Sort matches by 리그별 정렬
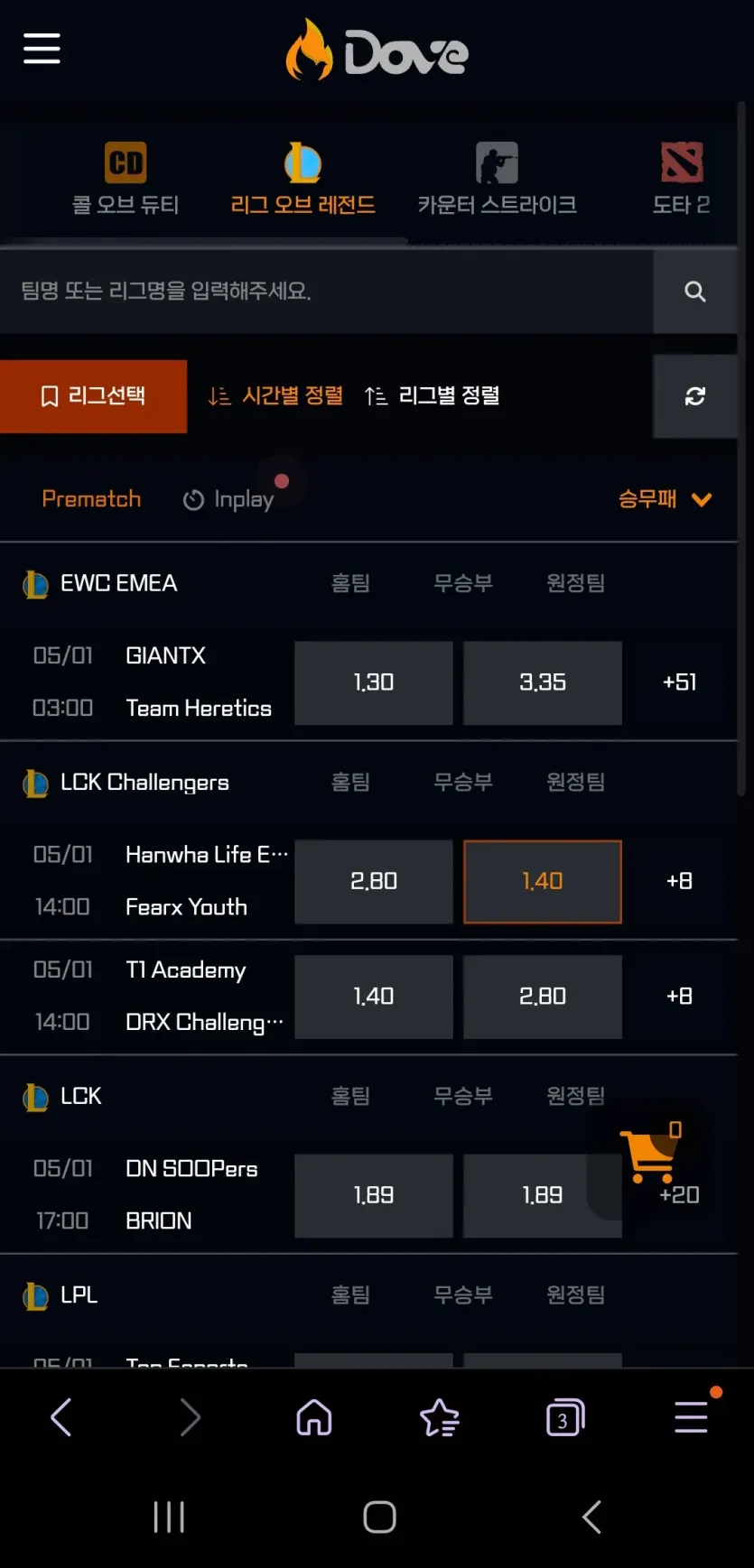Image resolution: width=754 pixels, height=1568 pixels. pyautogui.click(x=432, y=396)
